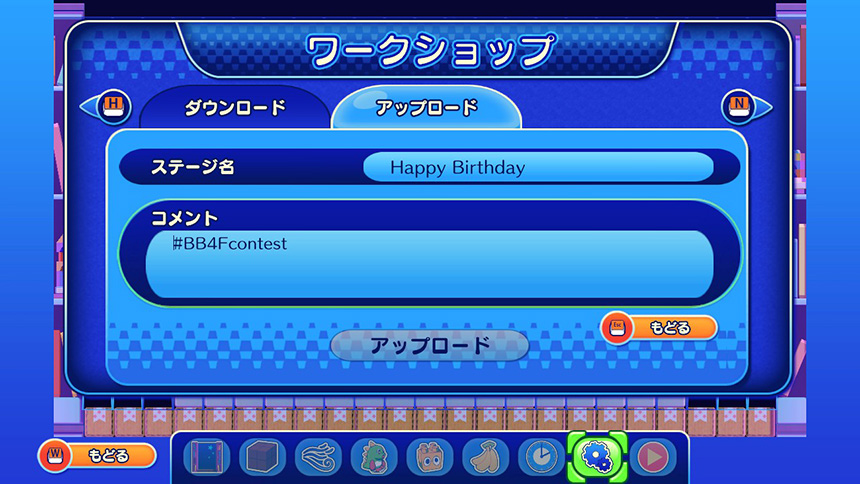Tap the highlighted gear settings tool

click(597, 457)
